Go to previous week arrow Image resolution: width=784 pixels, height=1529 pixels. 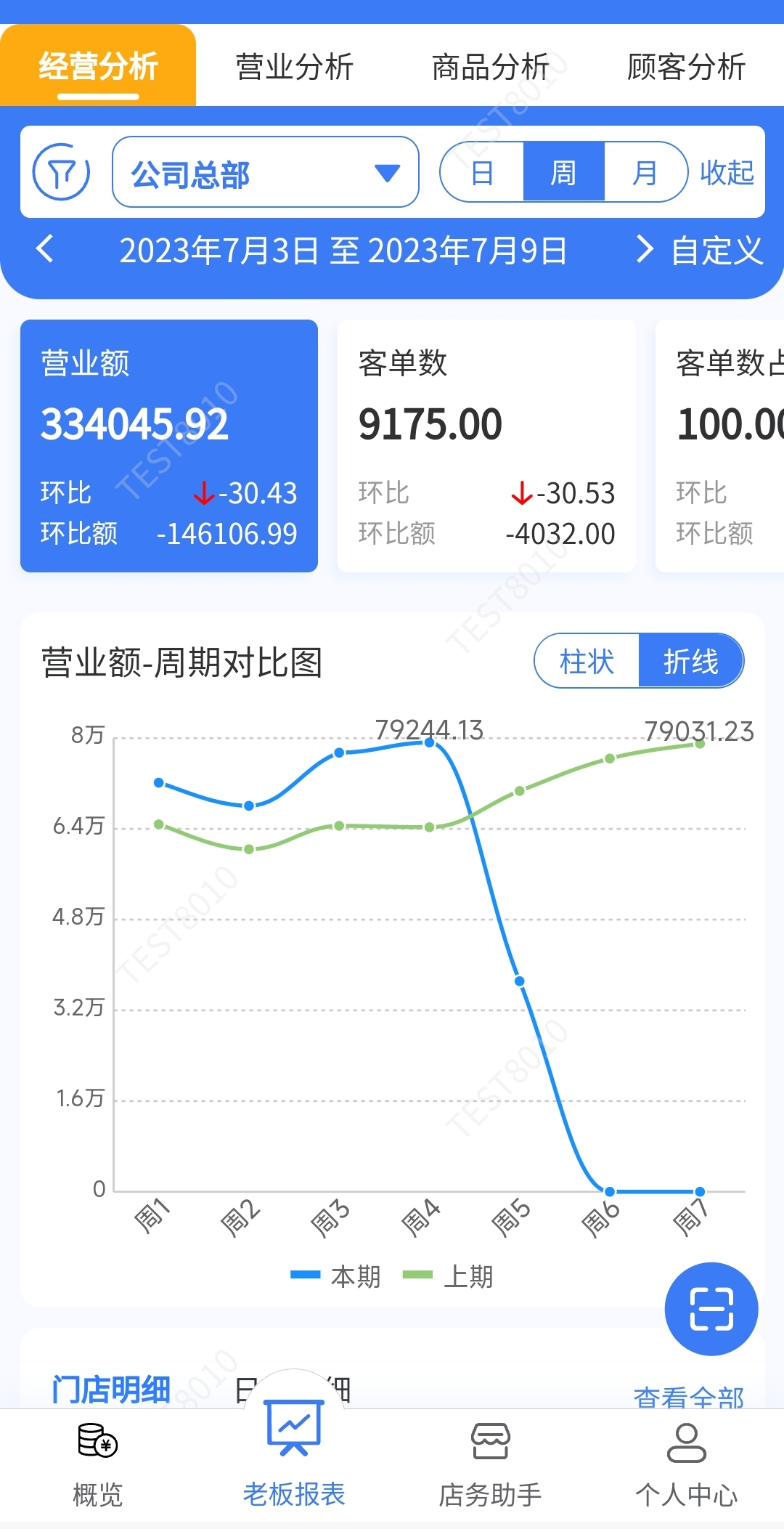(45, 249)
